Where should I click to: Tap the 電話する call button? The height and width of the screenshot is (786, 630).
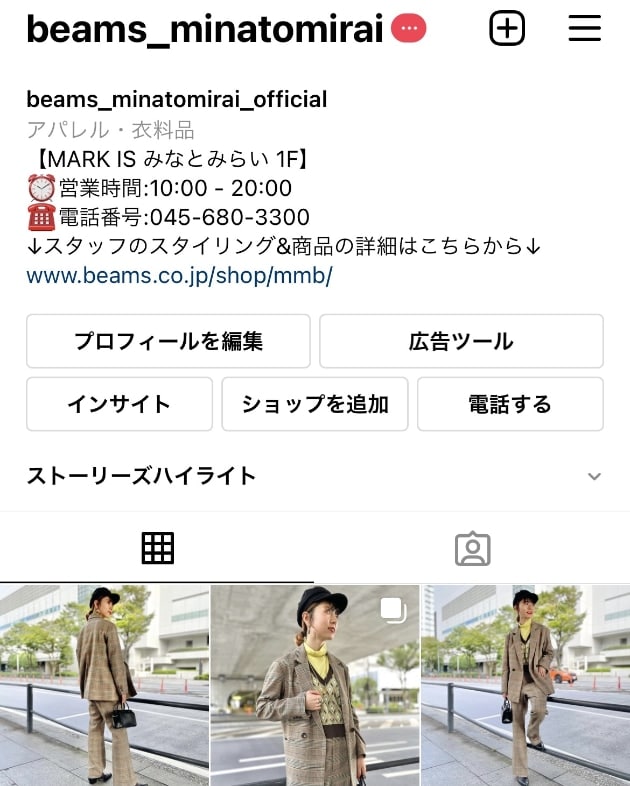coord(510,404)
